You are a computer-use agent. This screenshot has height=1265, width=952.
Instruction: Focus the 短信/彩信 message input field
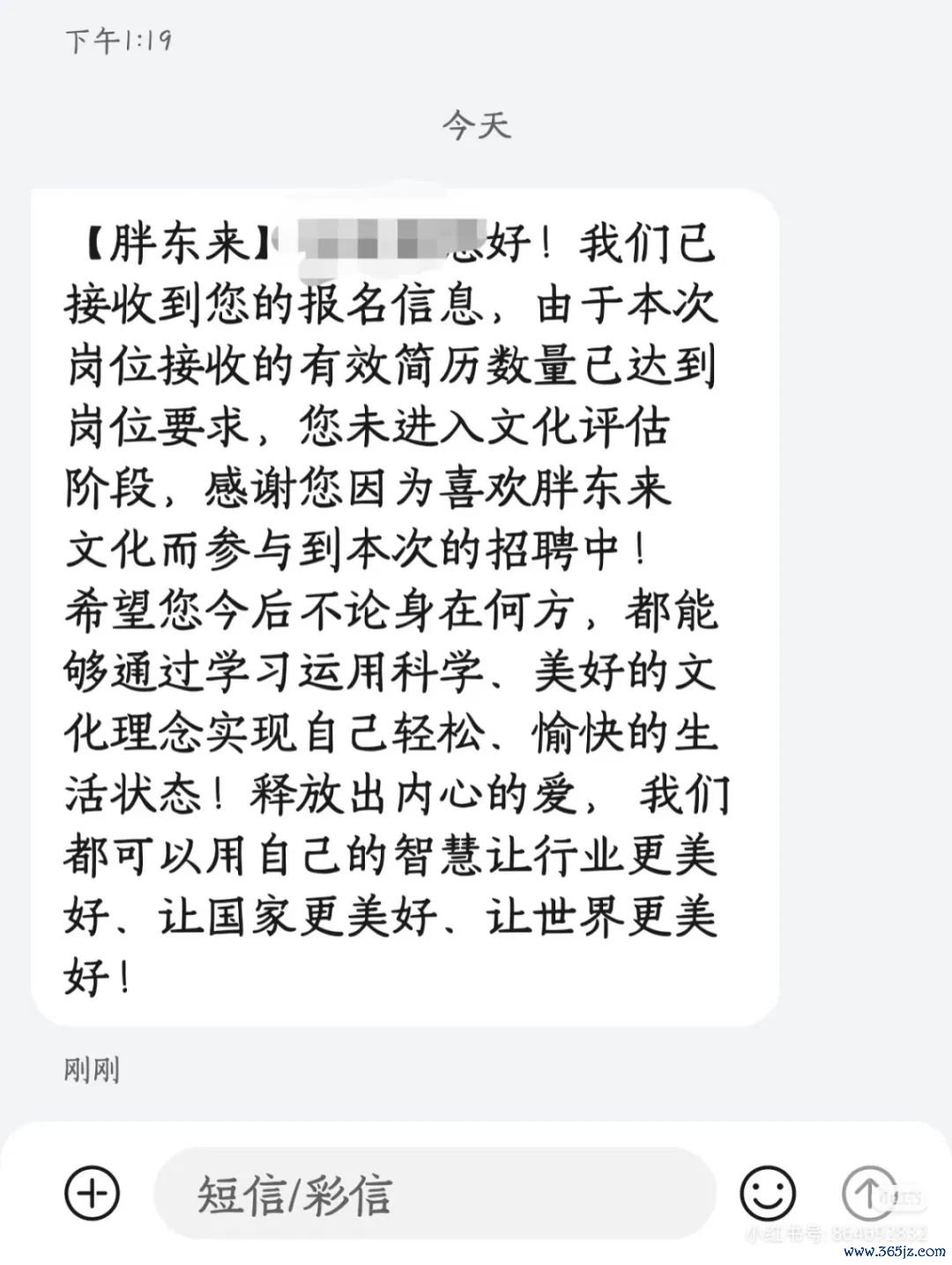click(x=432, y=1194)
